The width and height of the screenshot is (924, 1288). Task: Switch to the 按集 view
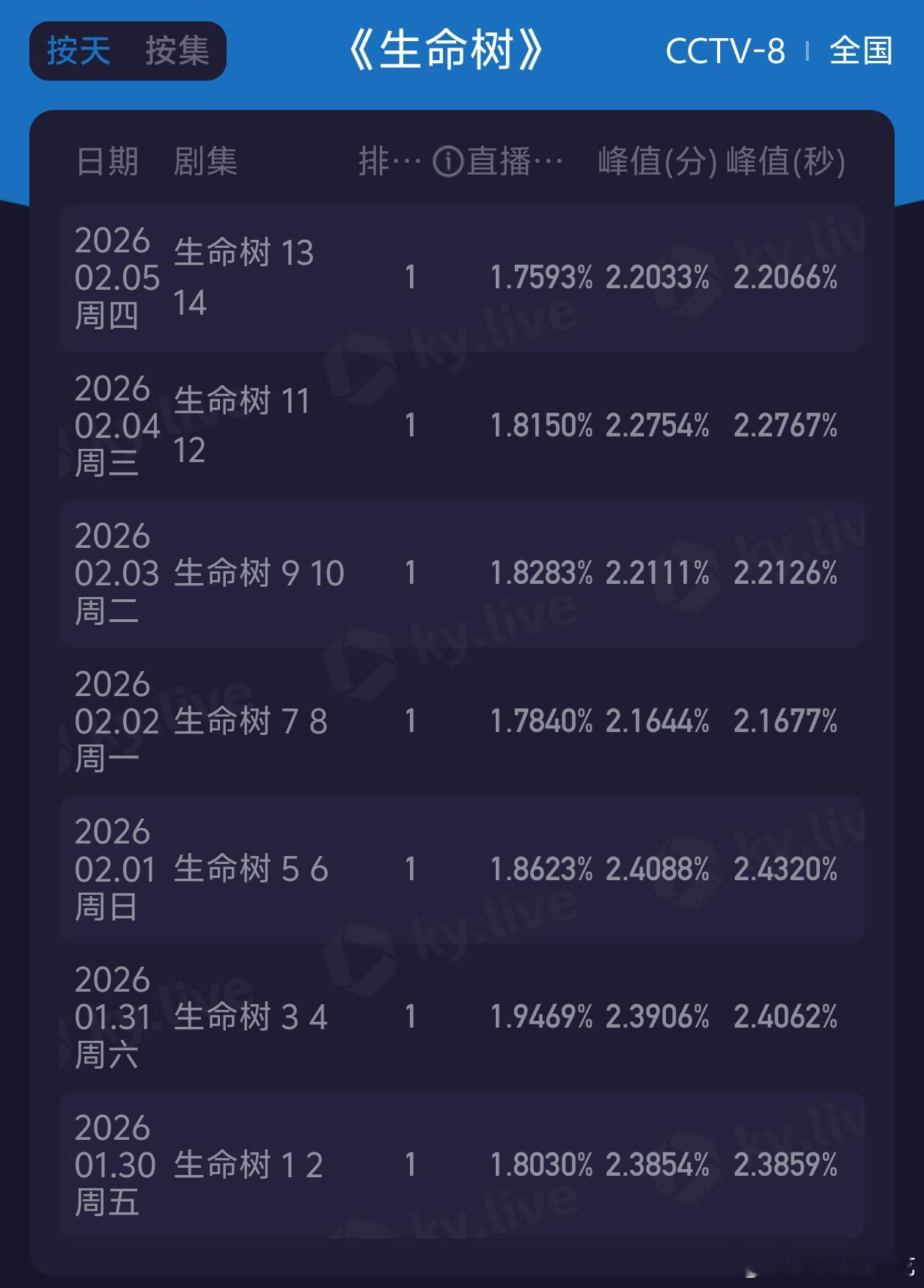pos(177,51)
